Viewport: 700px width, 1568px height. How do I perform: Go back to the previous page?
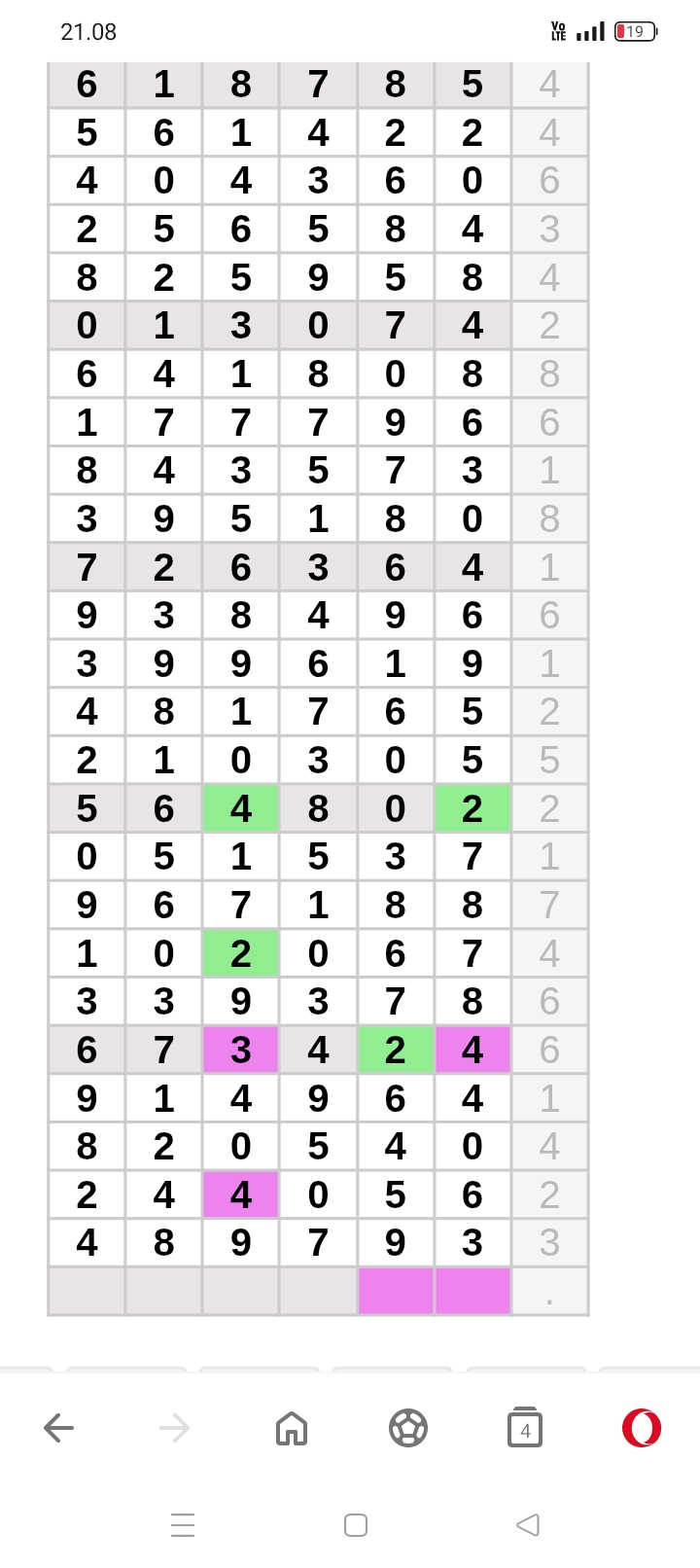tap(59, 1428)
